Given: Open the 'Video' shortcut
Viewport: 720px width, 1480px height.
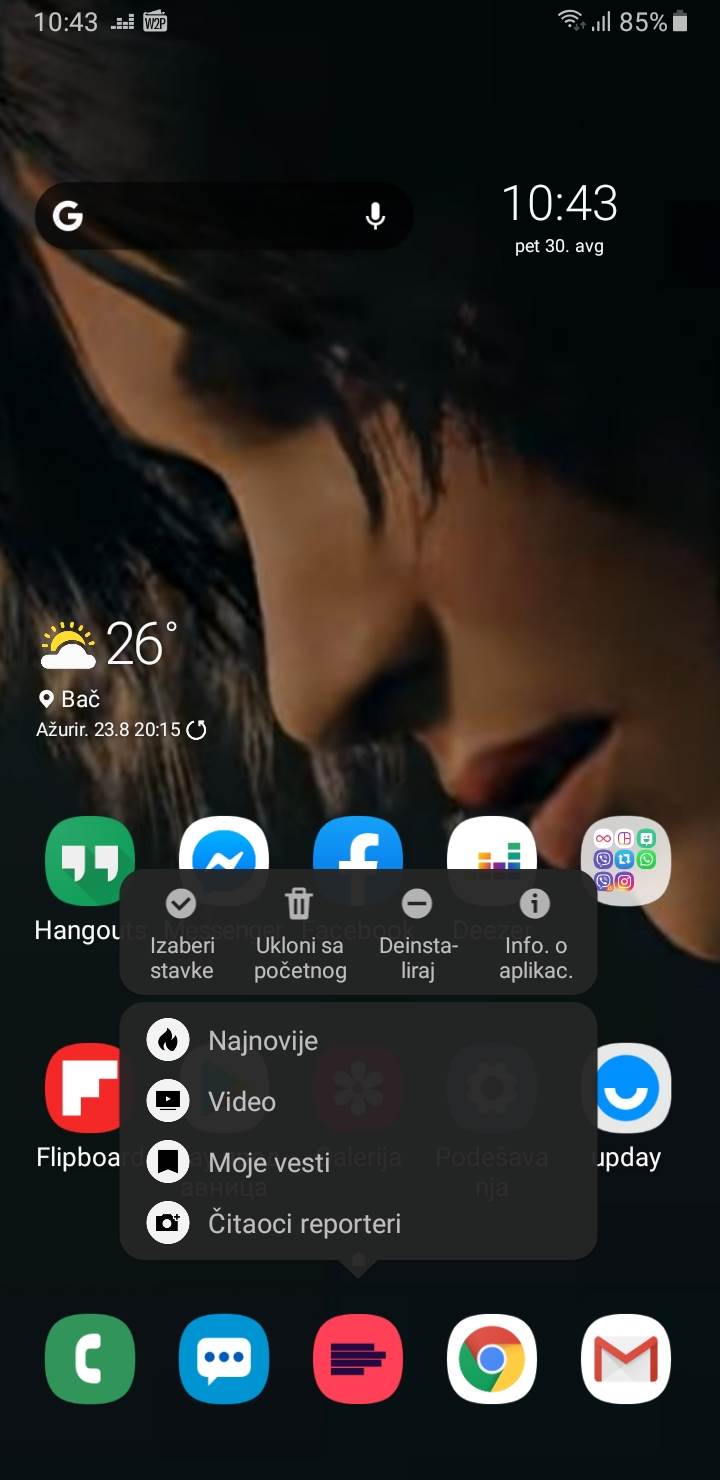Looking at the screenshot, I should pyautogui.click(x=240, y=1101).
